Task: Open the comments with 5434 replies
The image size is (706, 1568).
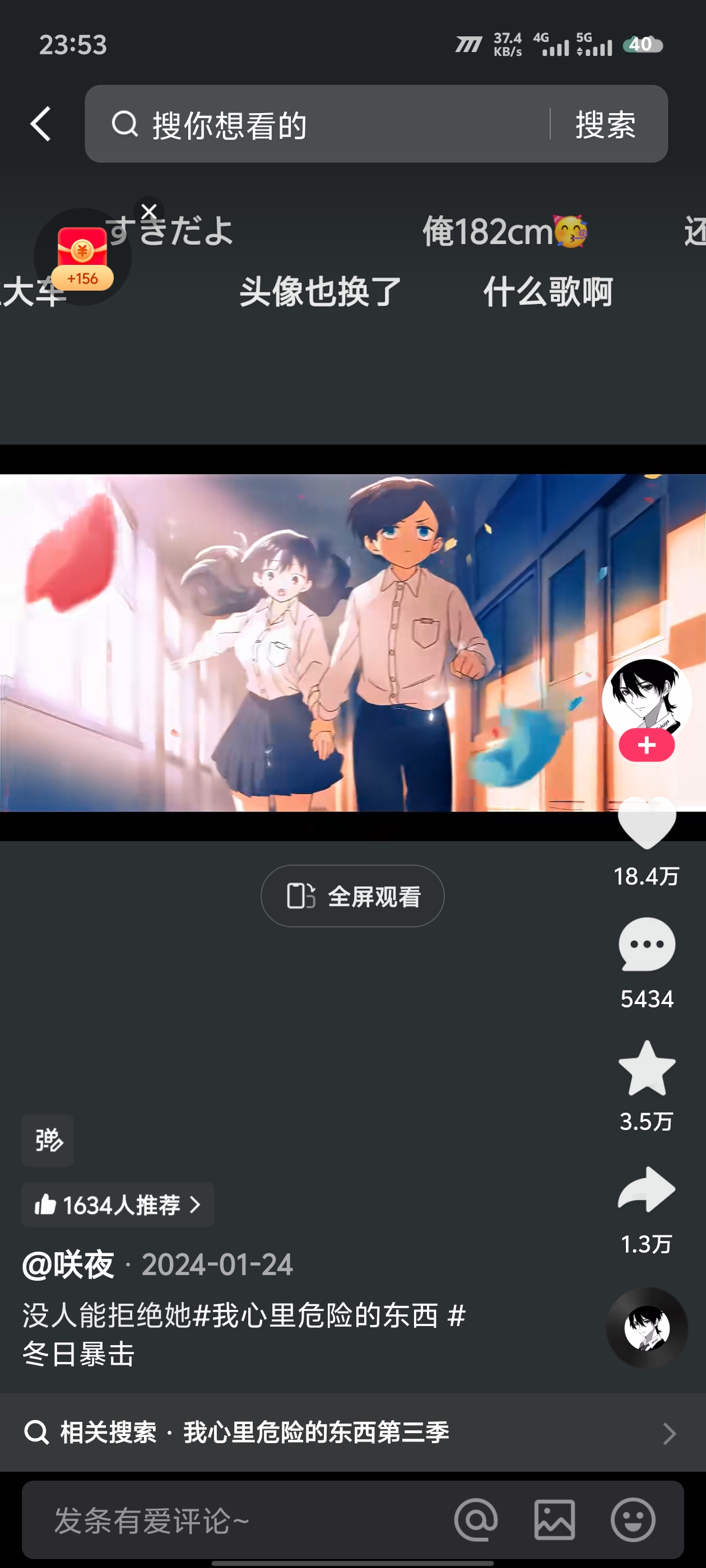Action: 646,945
